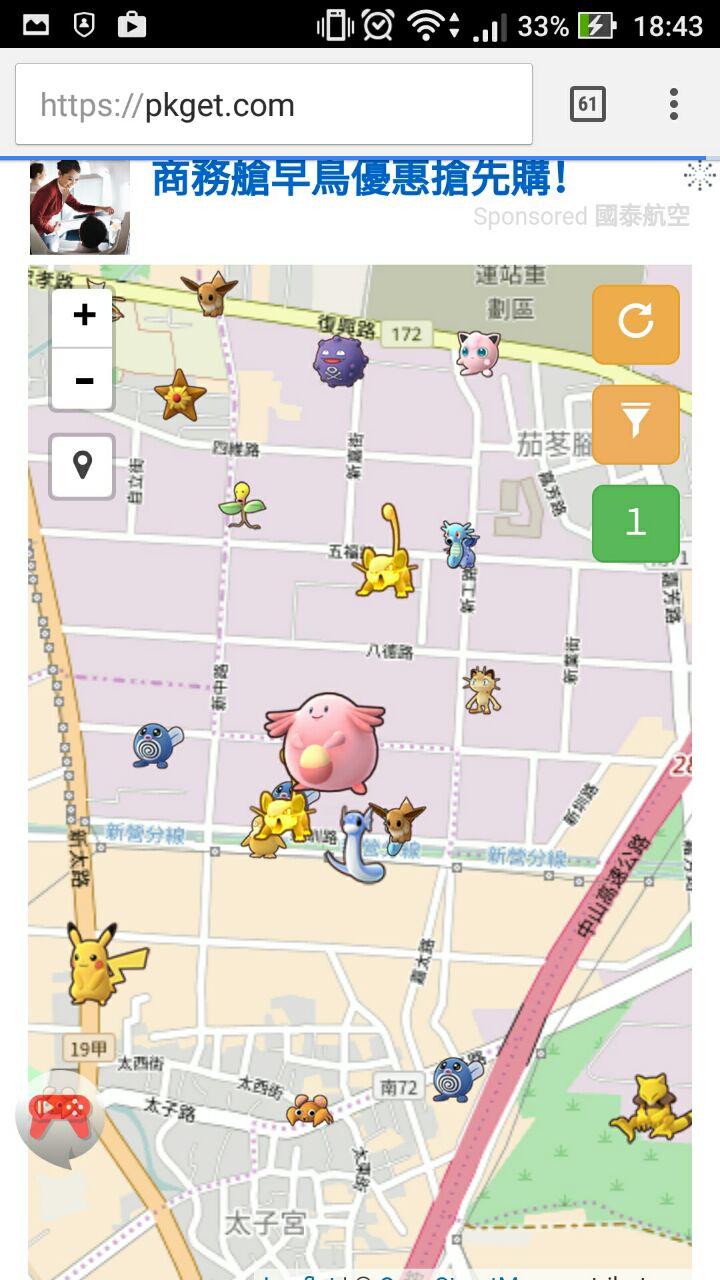Select the Staryu marker on the map

[x=180, y=396]
